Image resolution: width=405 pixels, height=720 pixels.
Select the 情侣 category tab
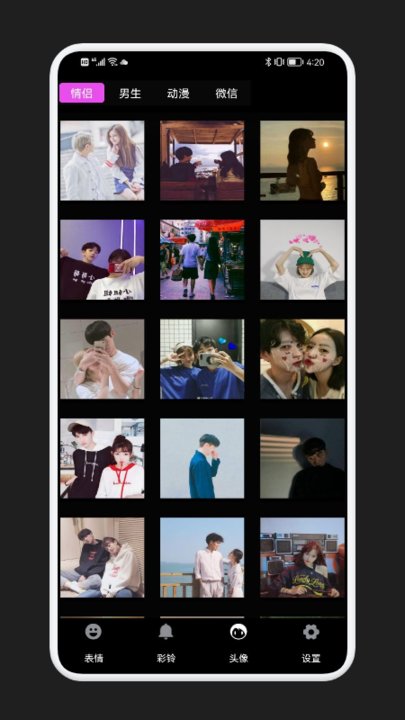[82, 93]
